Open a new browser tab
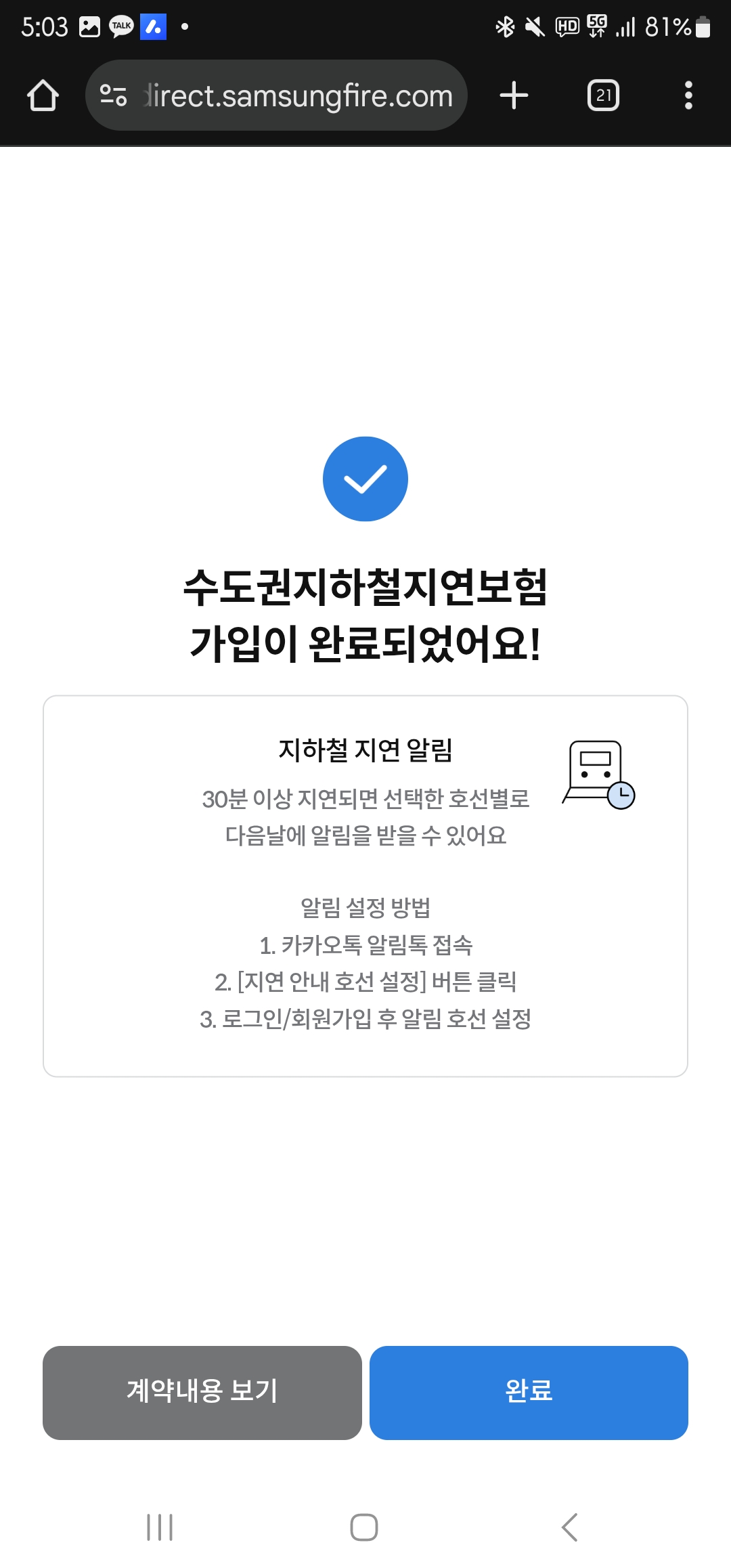Screen dimensions: 731x1568 pos(514,95)
